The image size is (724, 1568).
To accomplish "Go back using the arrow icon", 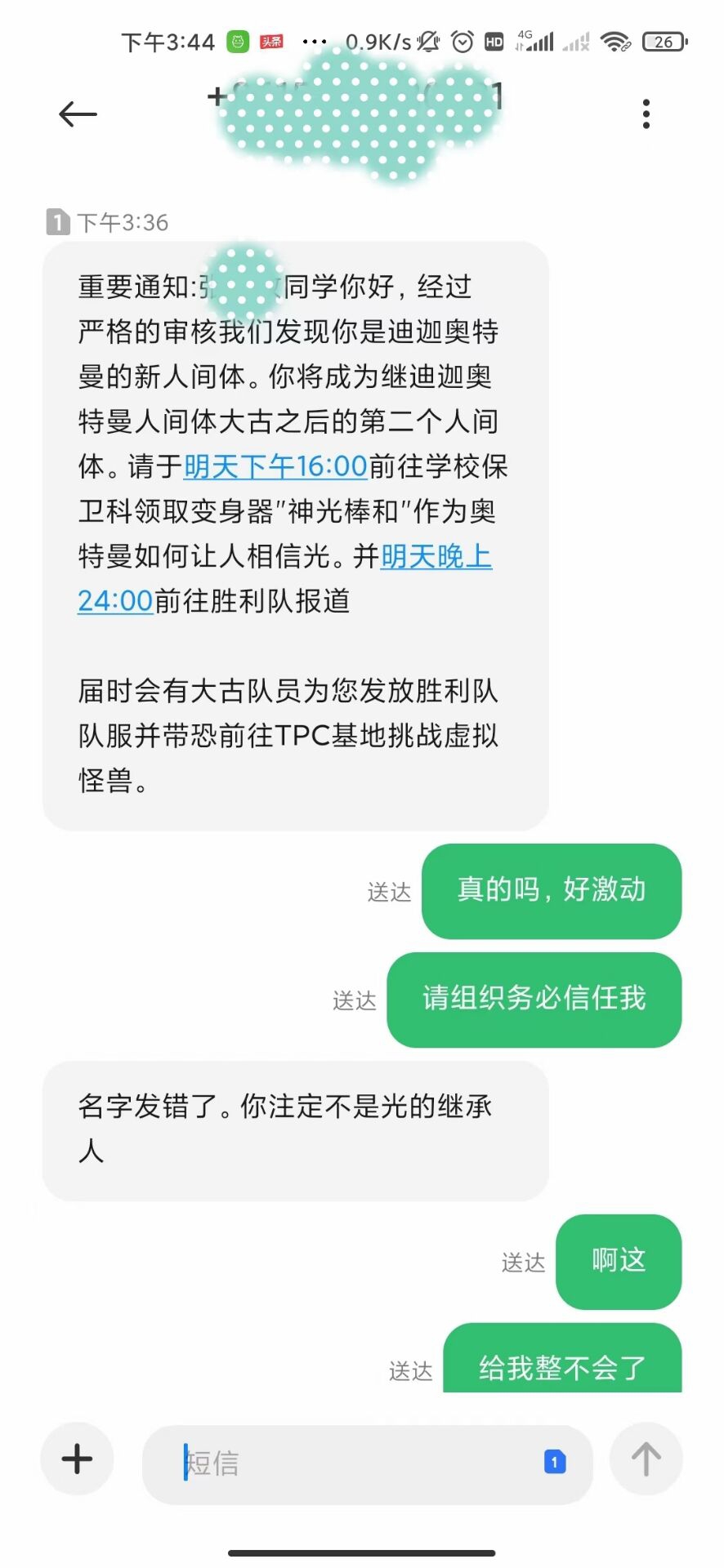I will pos(78,114).
